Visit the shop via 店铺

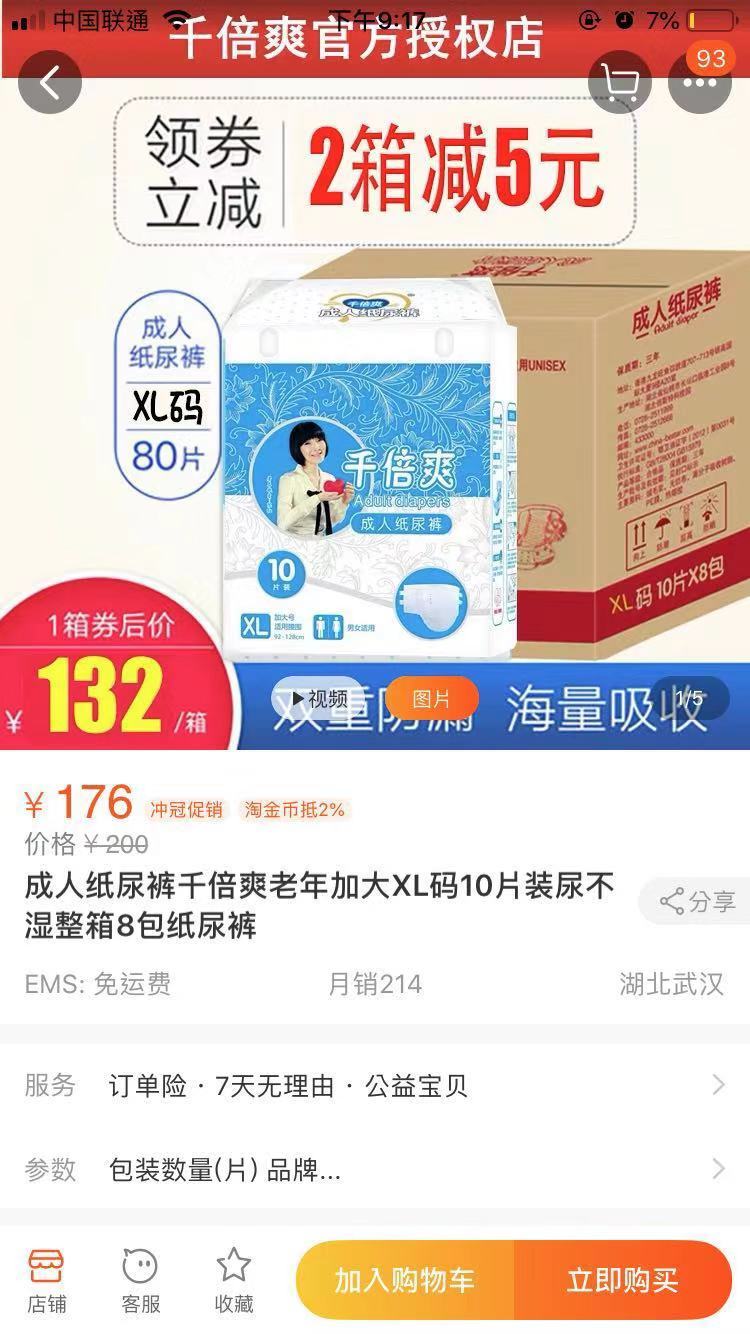click(47, 1280)
